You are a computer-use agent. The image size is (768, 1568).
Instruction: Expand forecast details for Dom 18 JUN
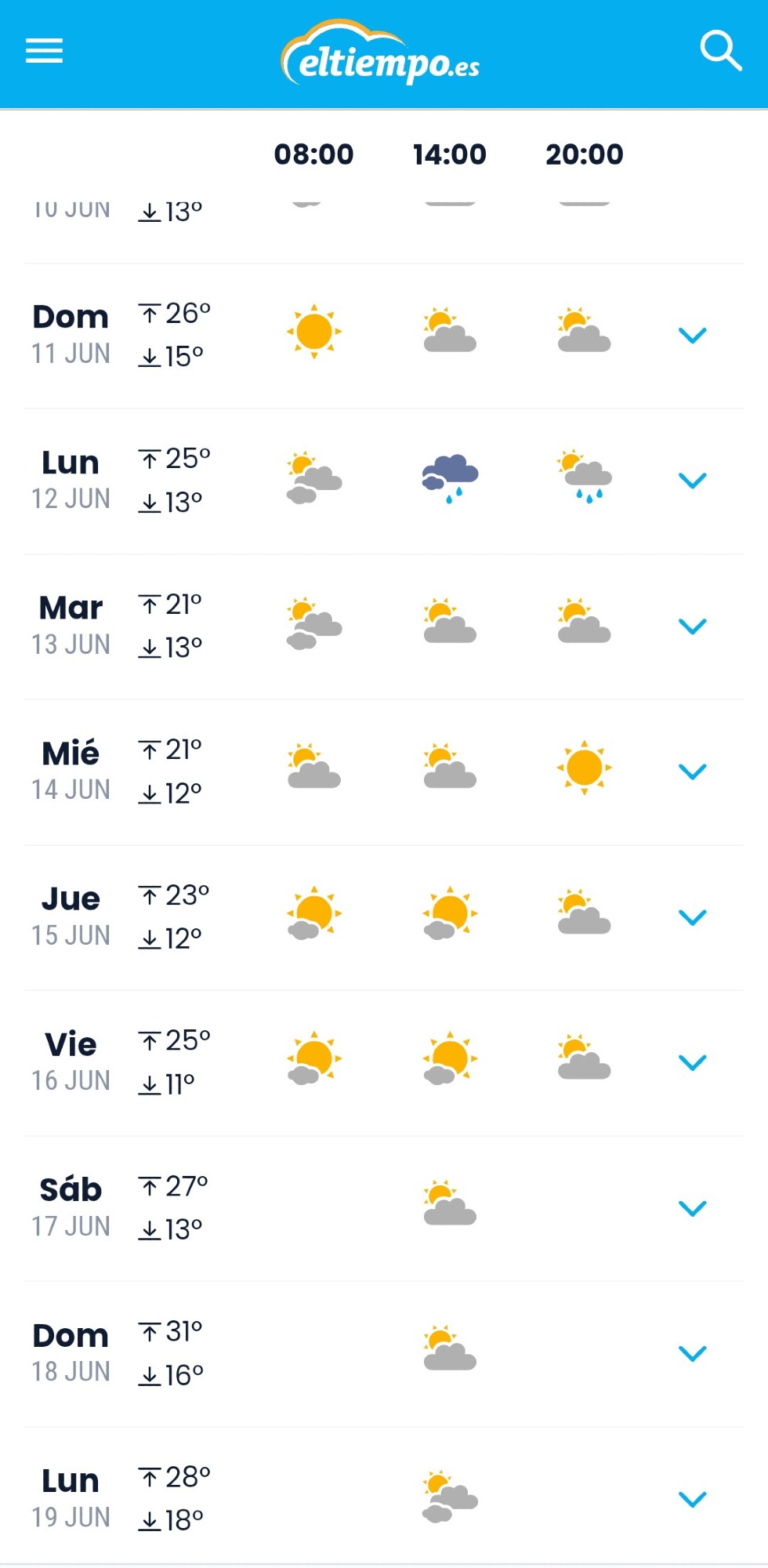692,1353
